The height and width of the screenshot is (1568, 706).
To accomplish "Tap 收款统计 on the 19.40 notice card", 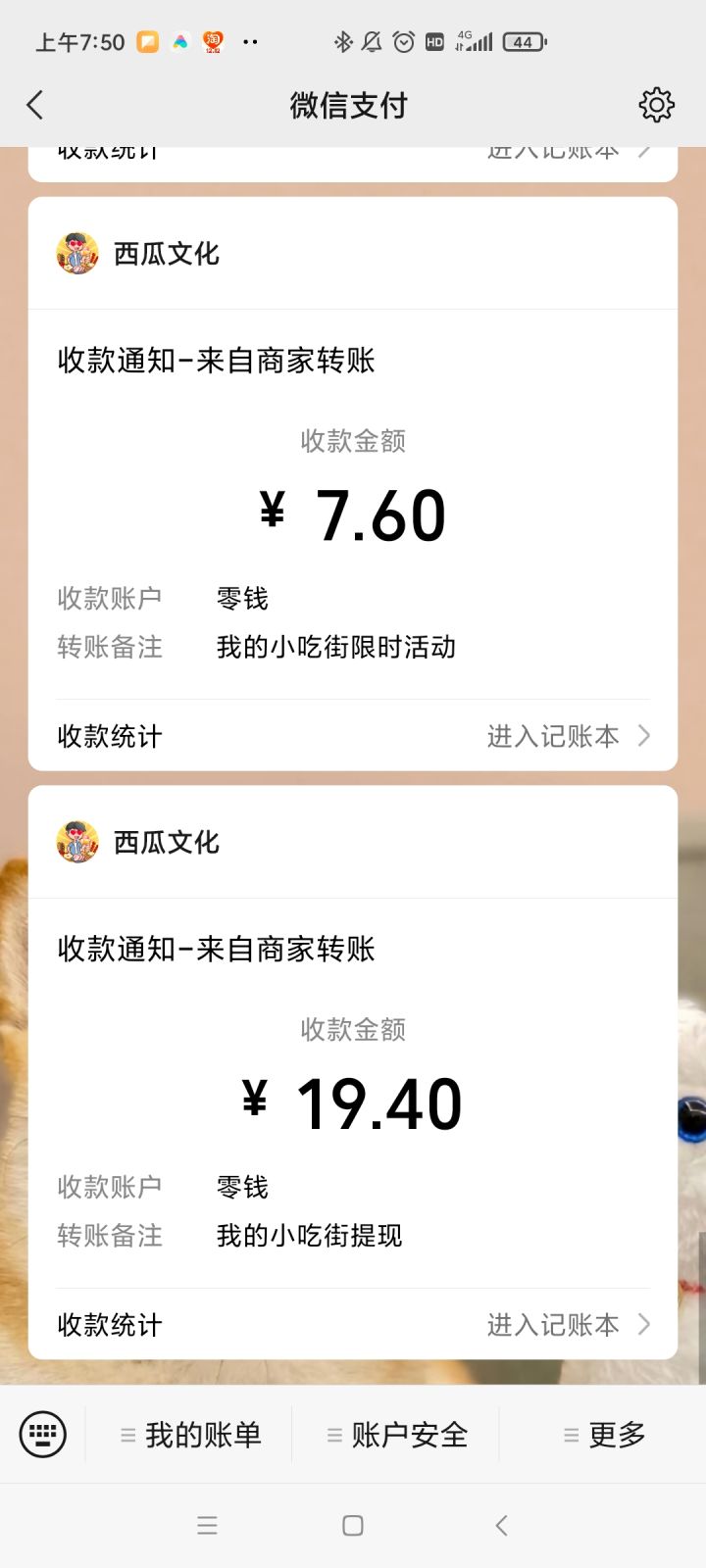I will tap(109, 1324).
